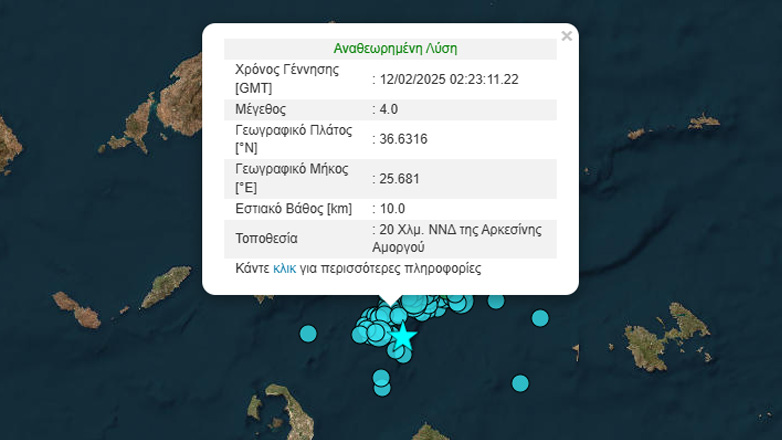Select the star earthquake marker

(402, 337)
